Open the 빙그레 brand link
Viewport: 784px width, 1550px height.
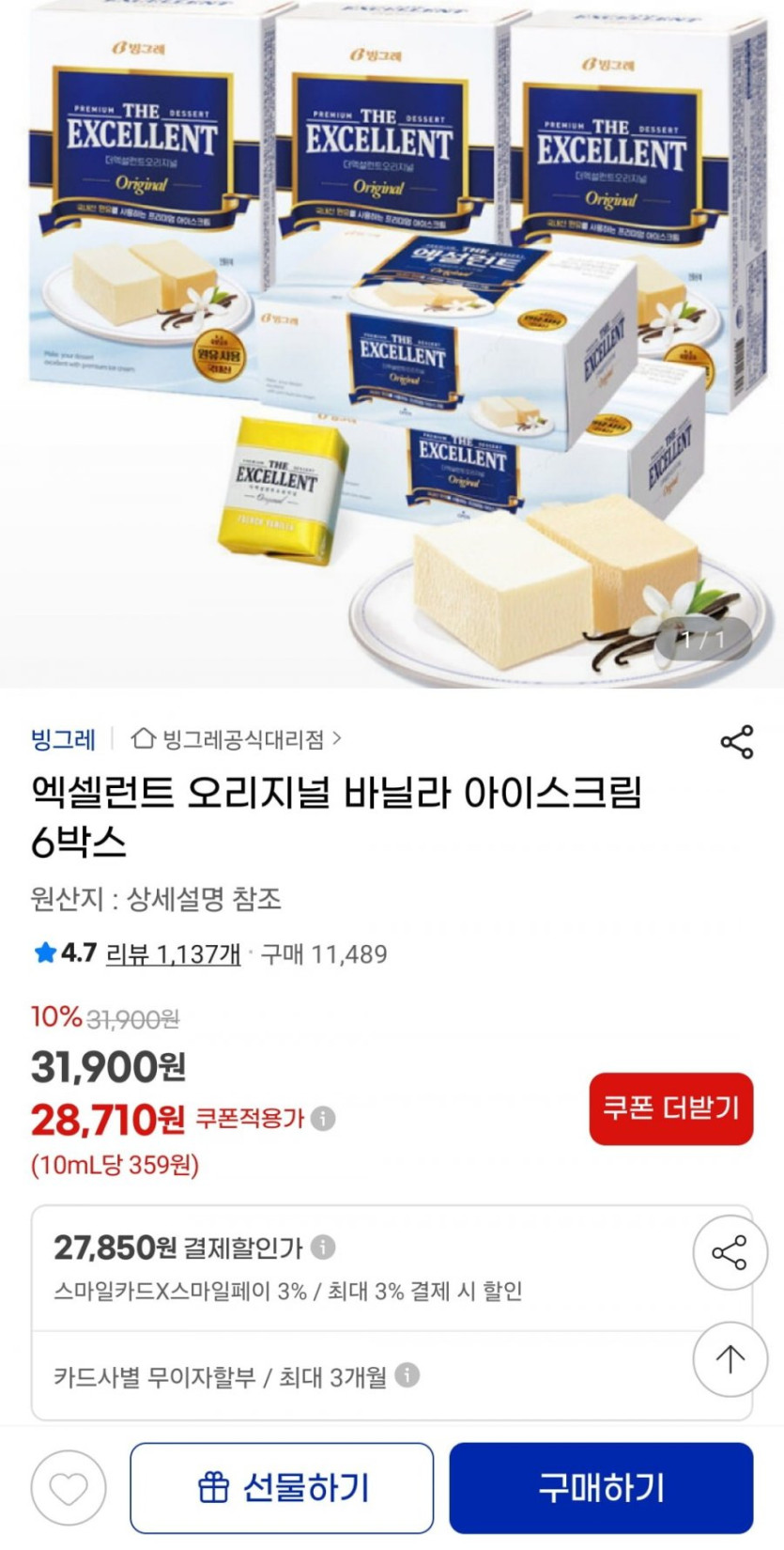pyautogui.click(x=63, y=739)
